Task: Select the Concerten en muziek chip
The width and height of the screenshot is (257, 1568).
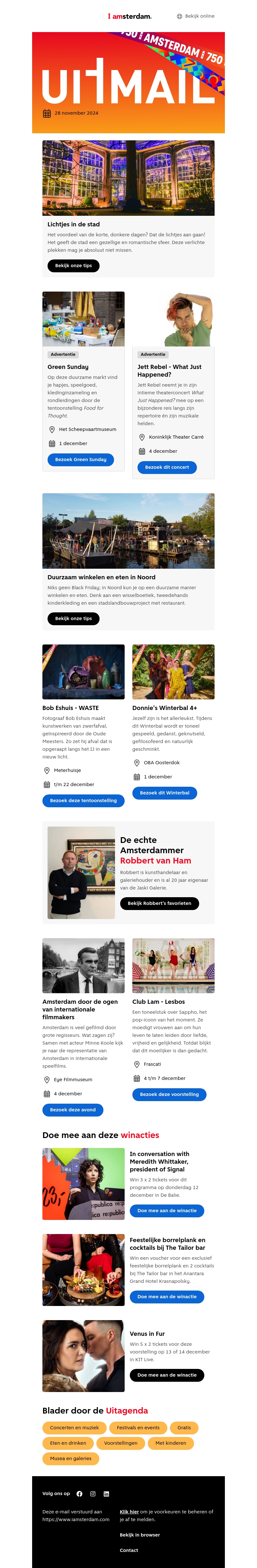Action: 74,1427
